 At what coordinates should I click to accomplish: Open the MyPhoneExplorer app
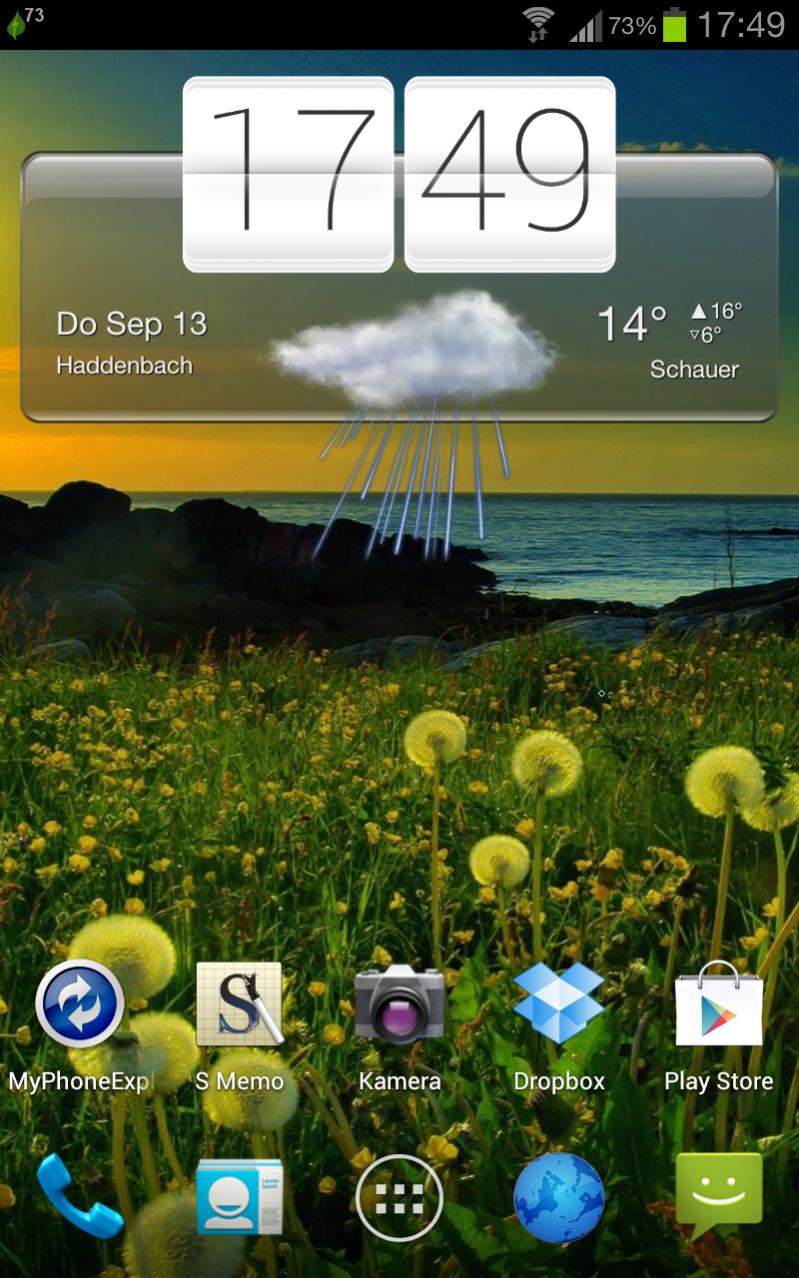pyautogui.click(x=79, y=1005)
